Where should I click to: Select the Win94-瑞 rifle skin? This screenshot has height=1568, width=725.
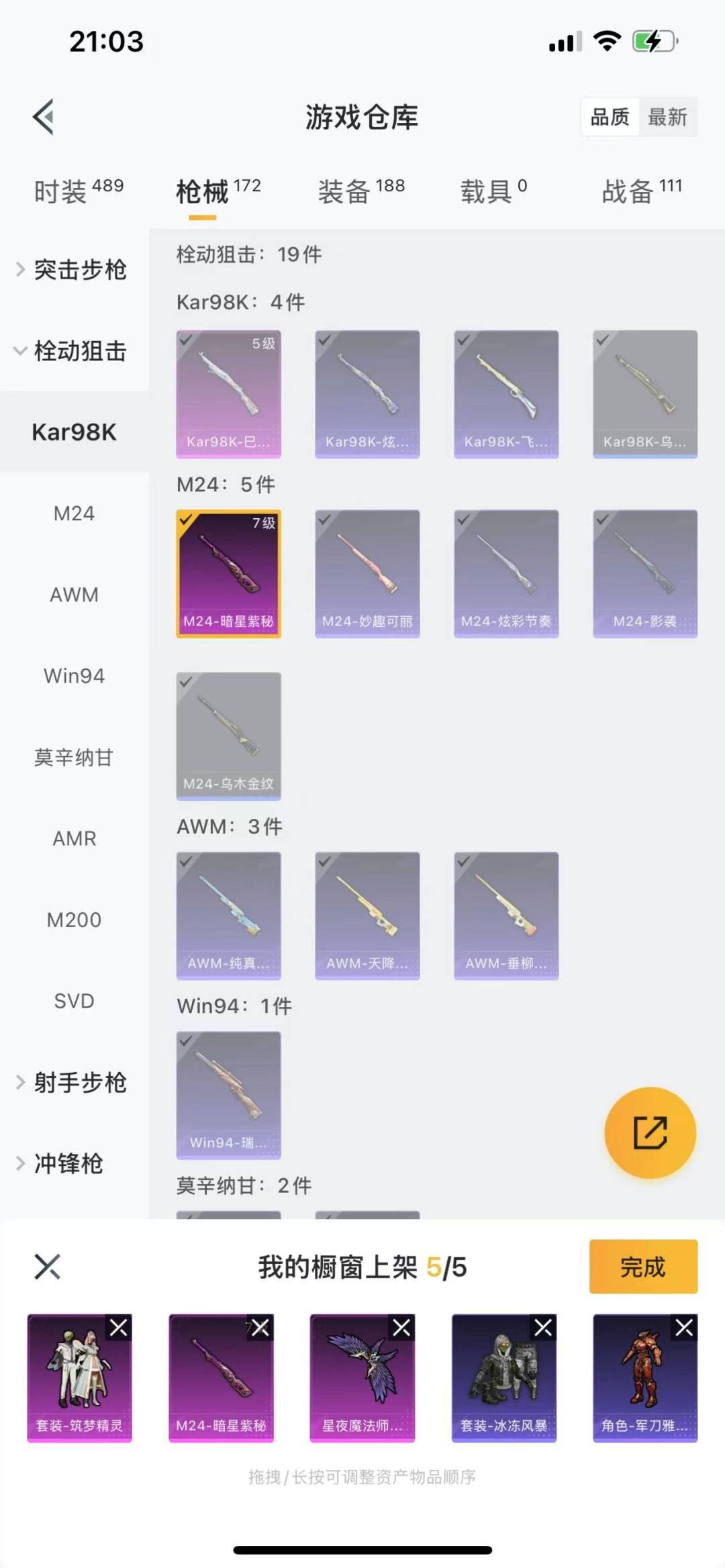tap(228, 1095)
